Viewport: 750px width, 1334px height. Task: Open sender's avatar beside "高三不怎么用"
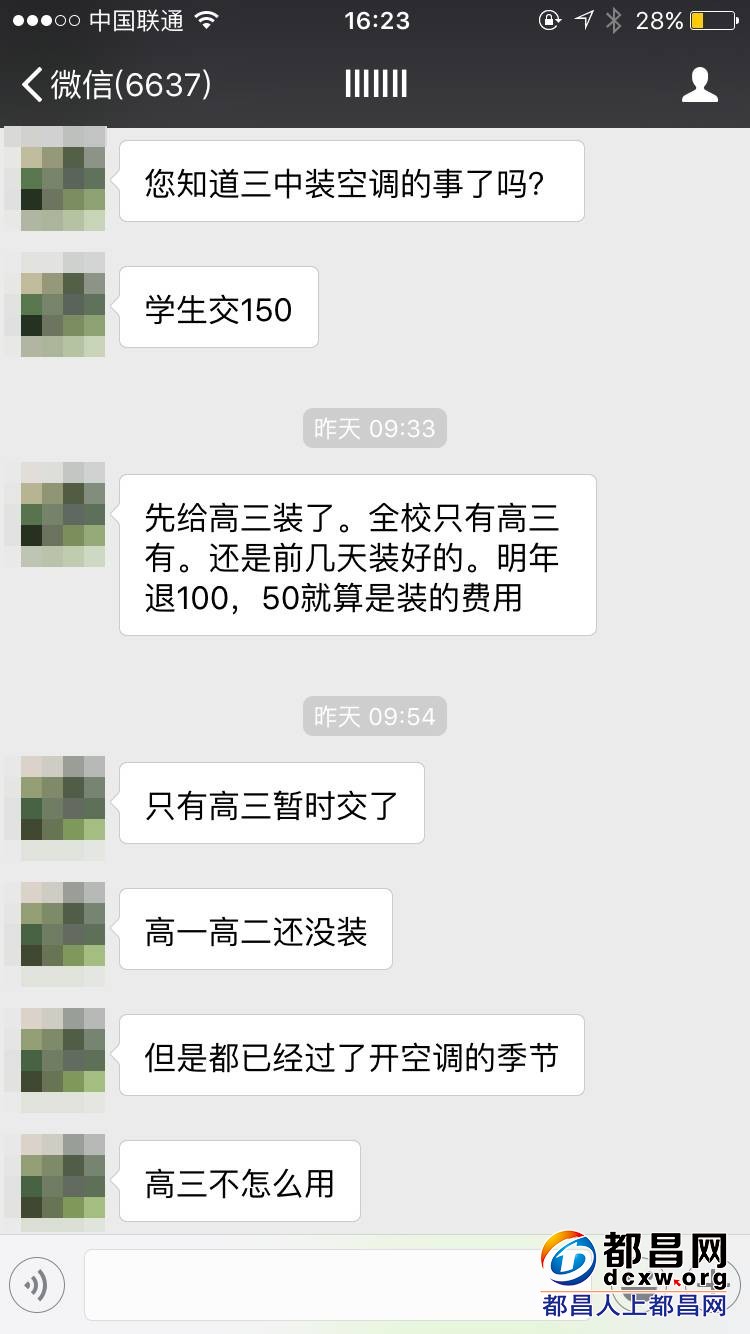pyautogui.click(x=63, y=1179)
